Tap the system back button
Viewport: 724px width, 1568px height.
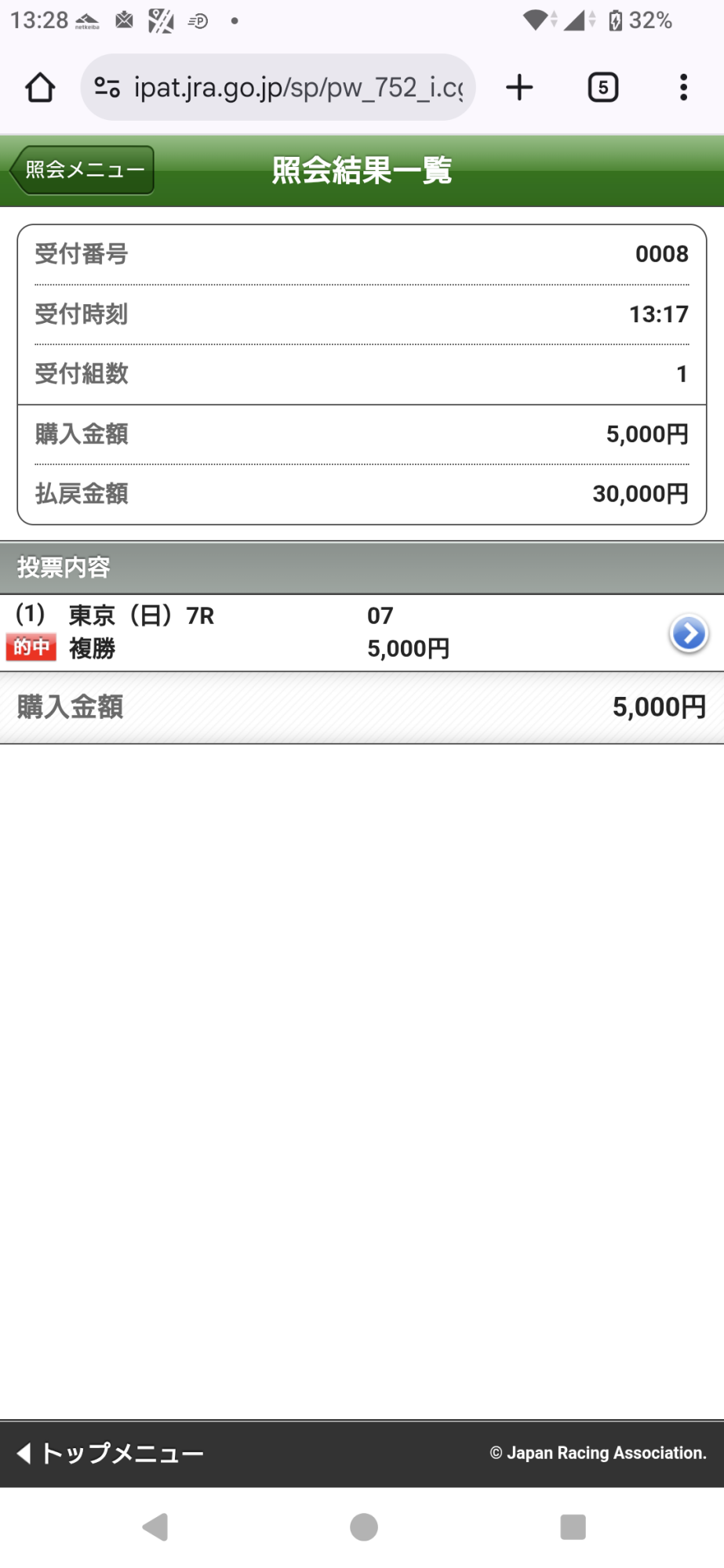pos(155,1527)
